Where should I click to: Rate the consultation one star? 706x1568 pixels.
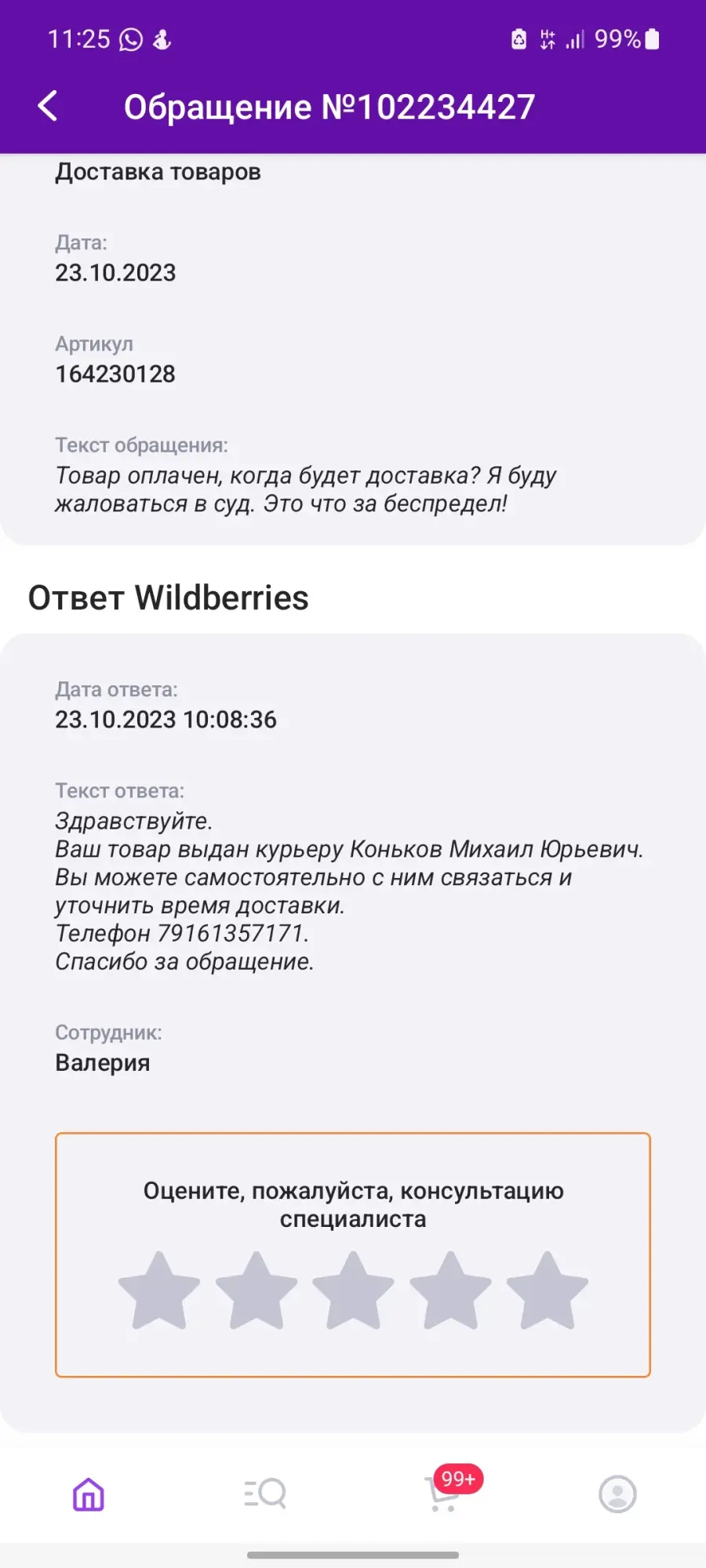[x=159, y=1290]
